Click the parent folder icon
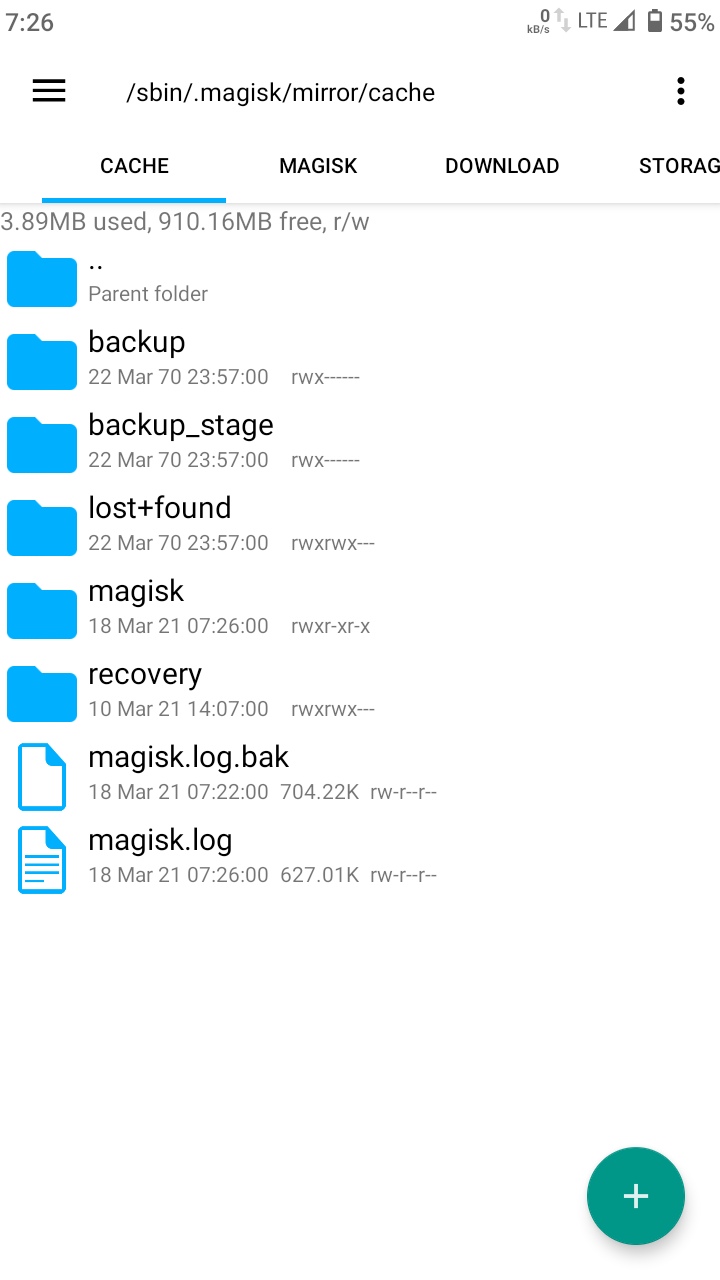720x1280 pixels. pos(41,279)
